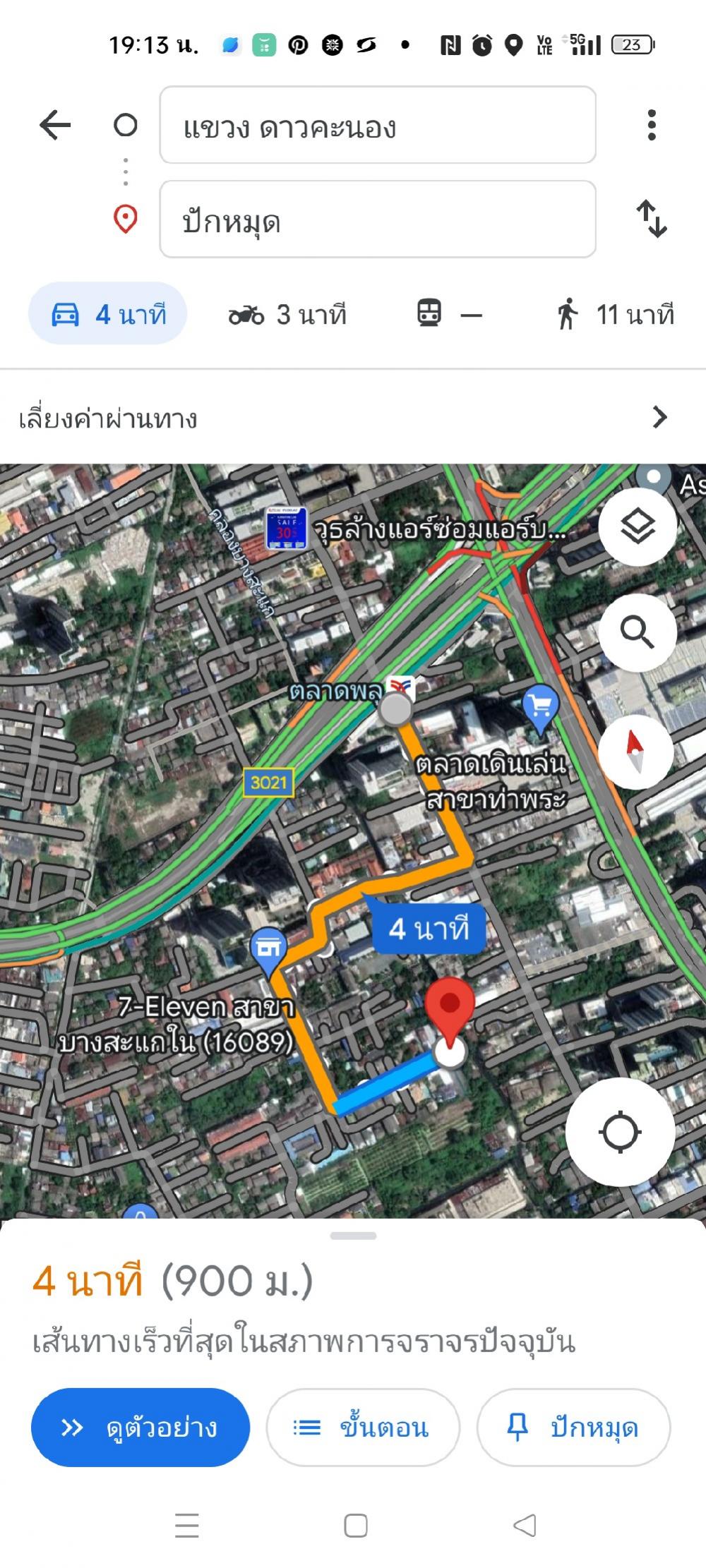This screenshot has width=706, height=1568.
Task: Open the map layers button
Action: (x=638, y=526)
